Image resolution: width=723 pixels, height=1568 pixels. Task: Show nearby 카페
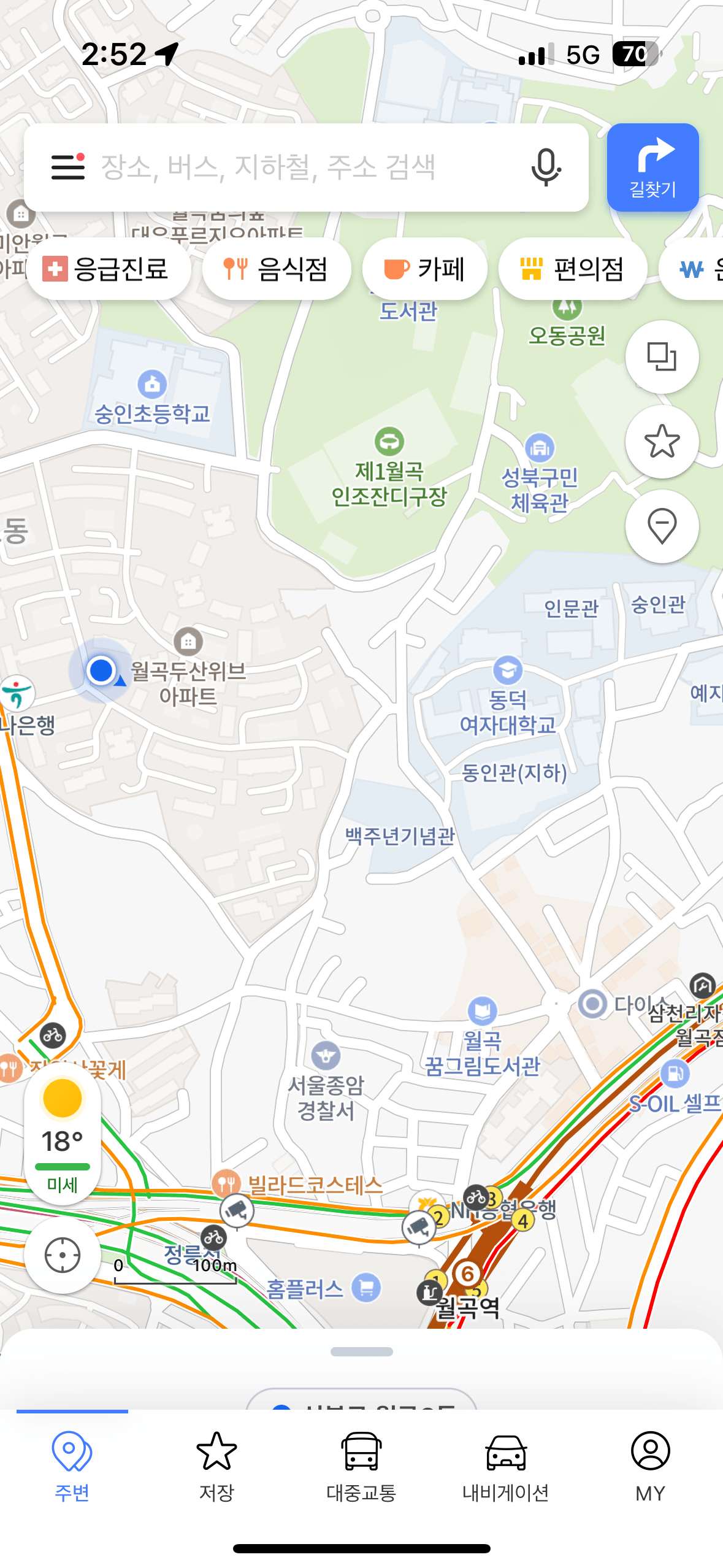424,269
